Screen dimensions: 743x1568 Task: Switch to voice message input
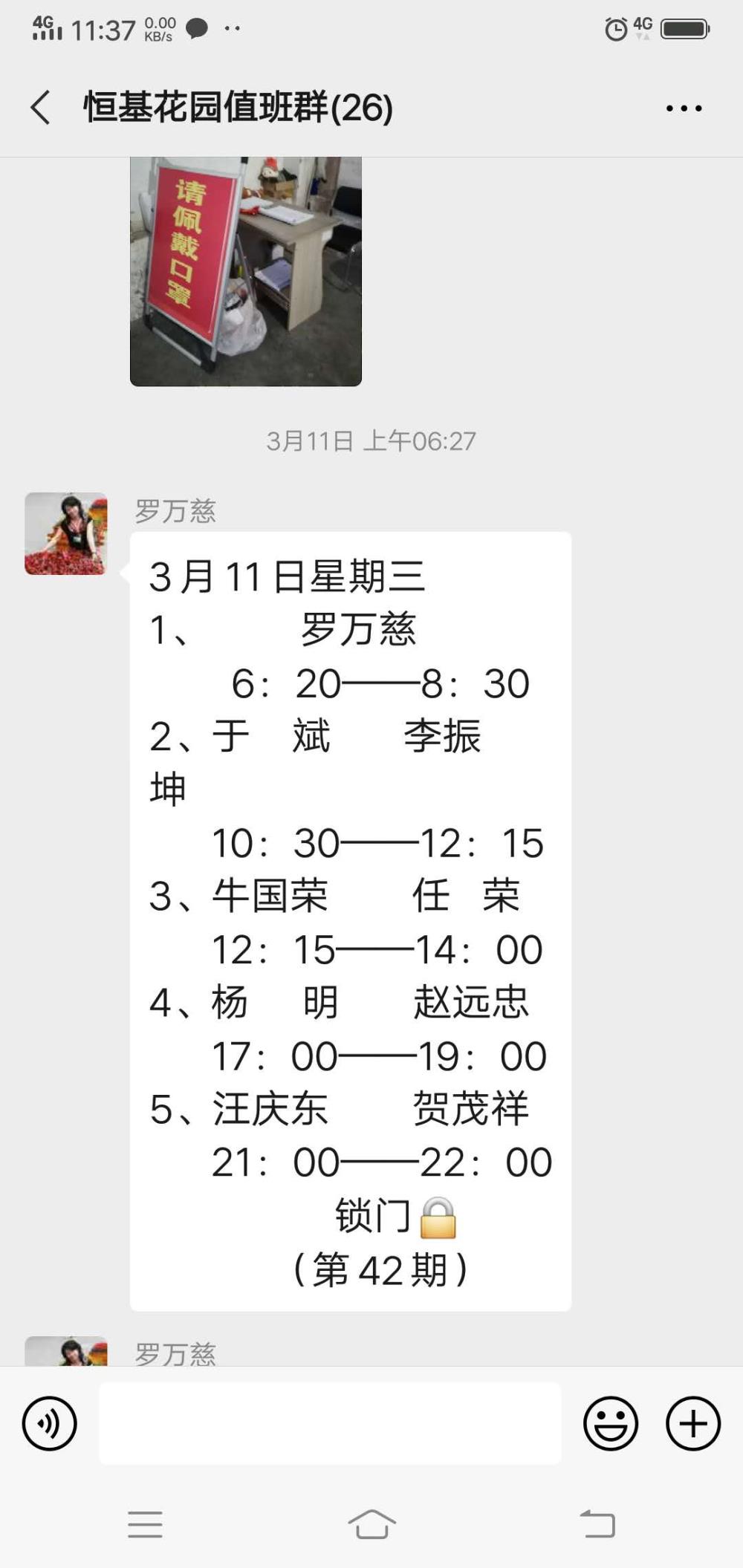click(x=50, y=1423)
